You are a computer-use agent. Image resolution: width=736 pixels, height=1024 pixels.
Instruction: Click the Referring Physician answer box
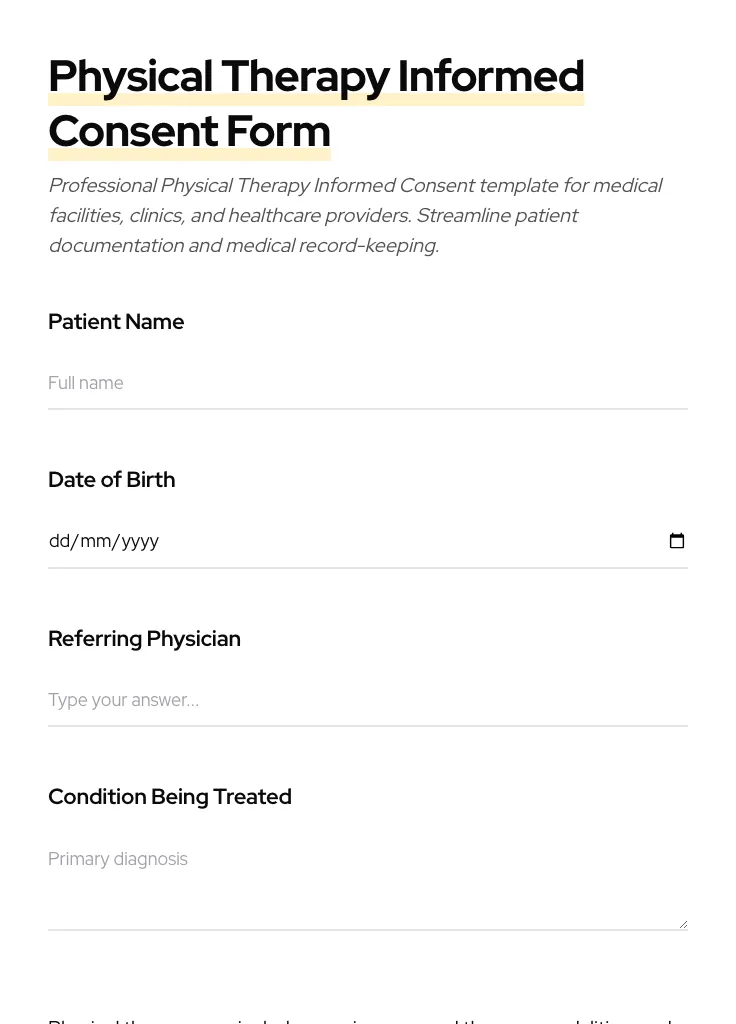(x=300, y=700)
